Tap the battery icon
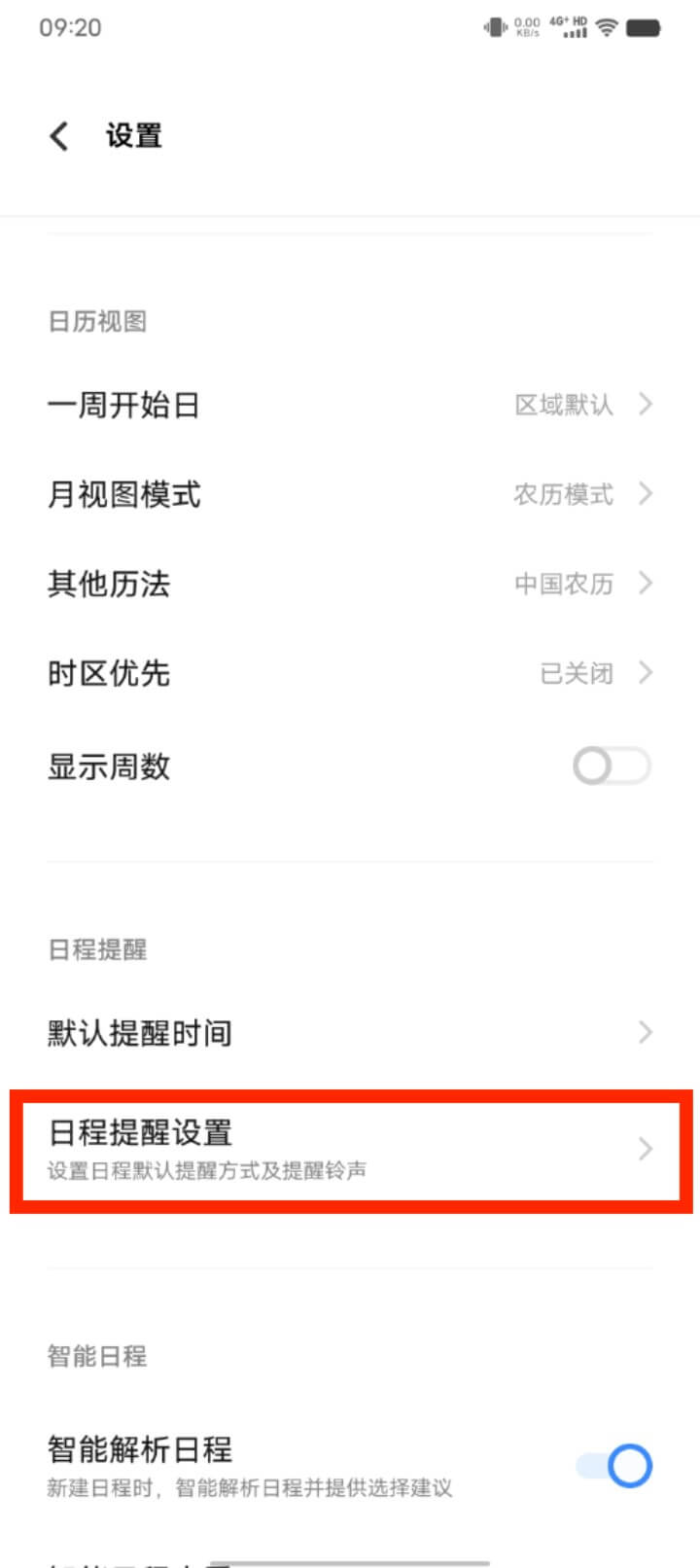The height and width of the screenshot is (1568, 700). click(645, 27)
